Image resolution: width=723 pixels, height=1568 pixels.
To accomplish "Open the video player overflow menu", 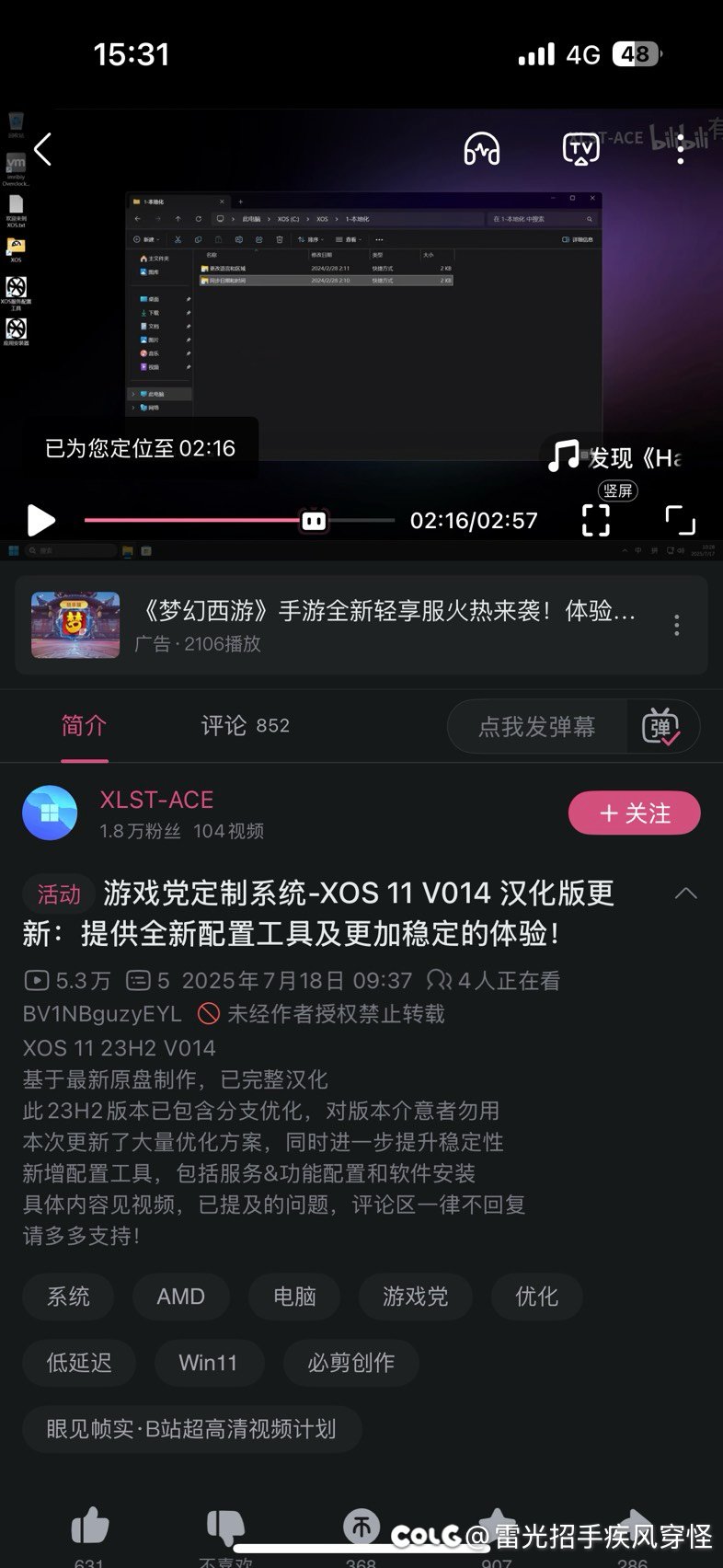I will point(680,148).
